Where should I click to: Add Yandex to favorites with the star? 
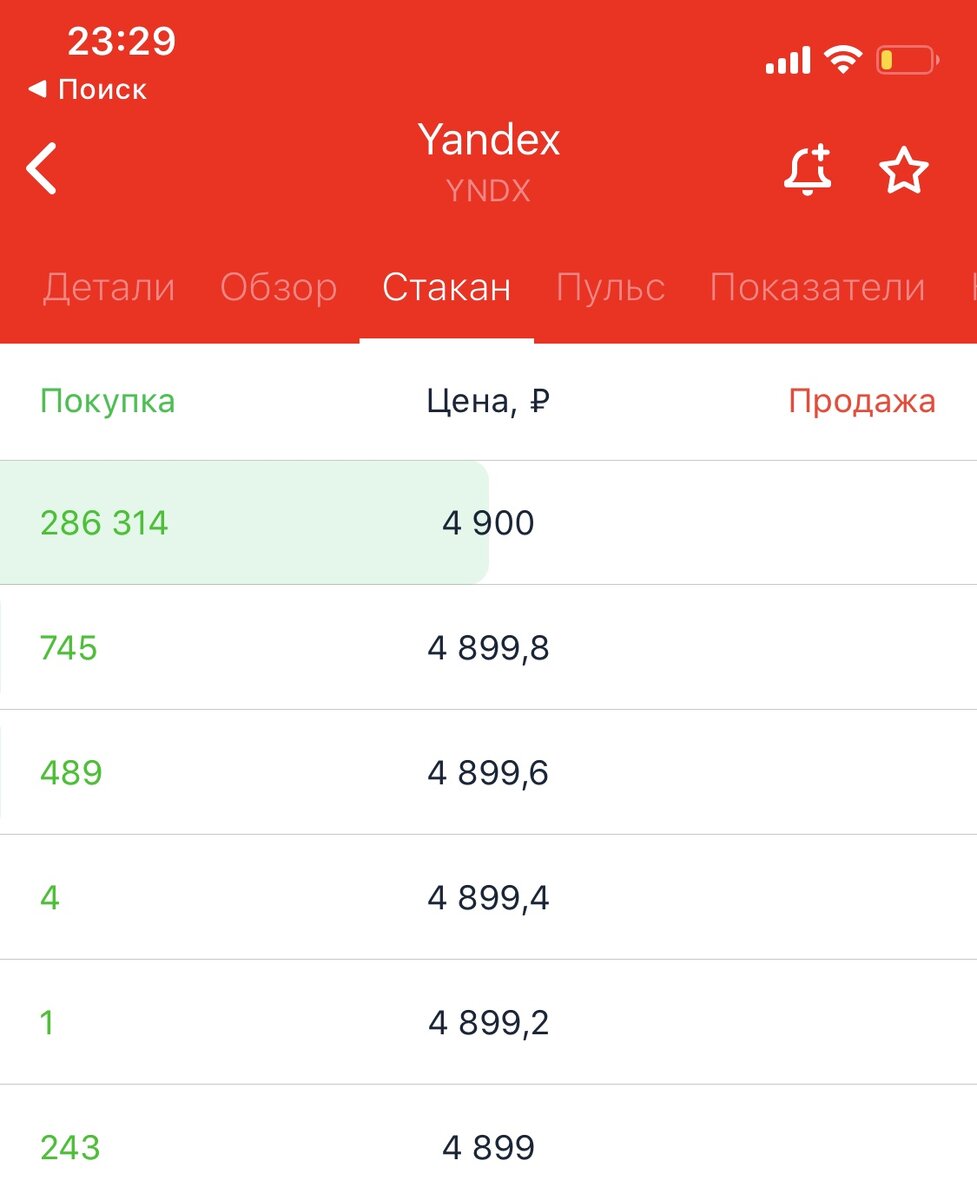tap(905, 168)
